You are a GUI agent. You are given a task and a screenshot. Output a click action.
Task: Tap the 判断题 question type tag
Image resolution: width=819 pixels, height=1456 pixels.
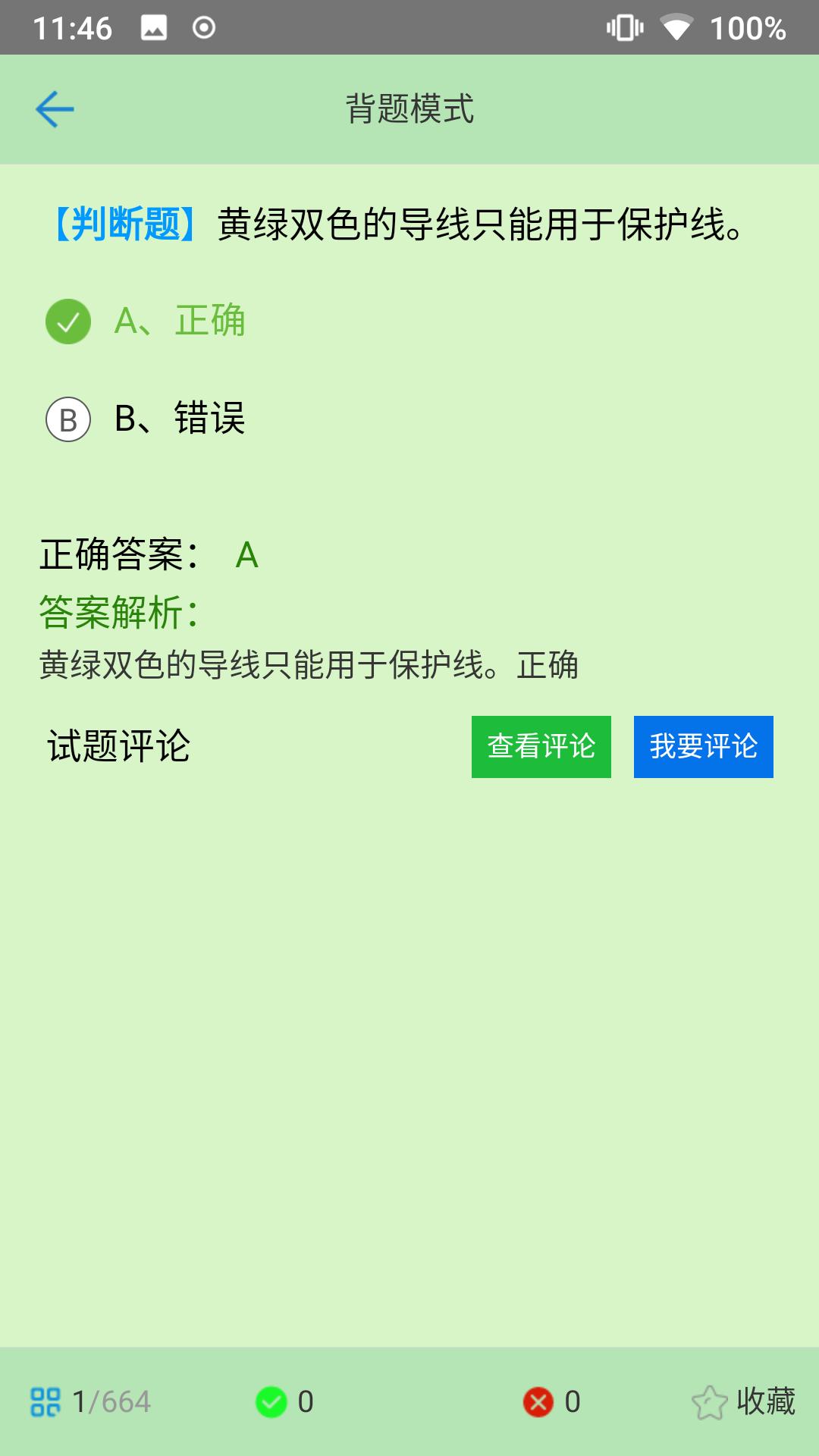click(x=121, y=222)
